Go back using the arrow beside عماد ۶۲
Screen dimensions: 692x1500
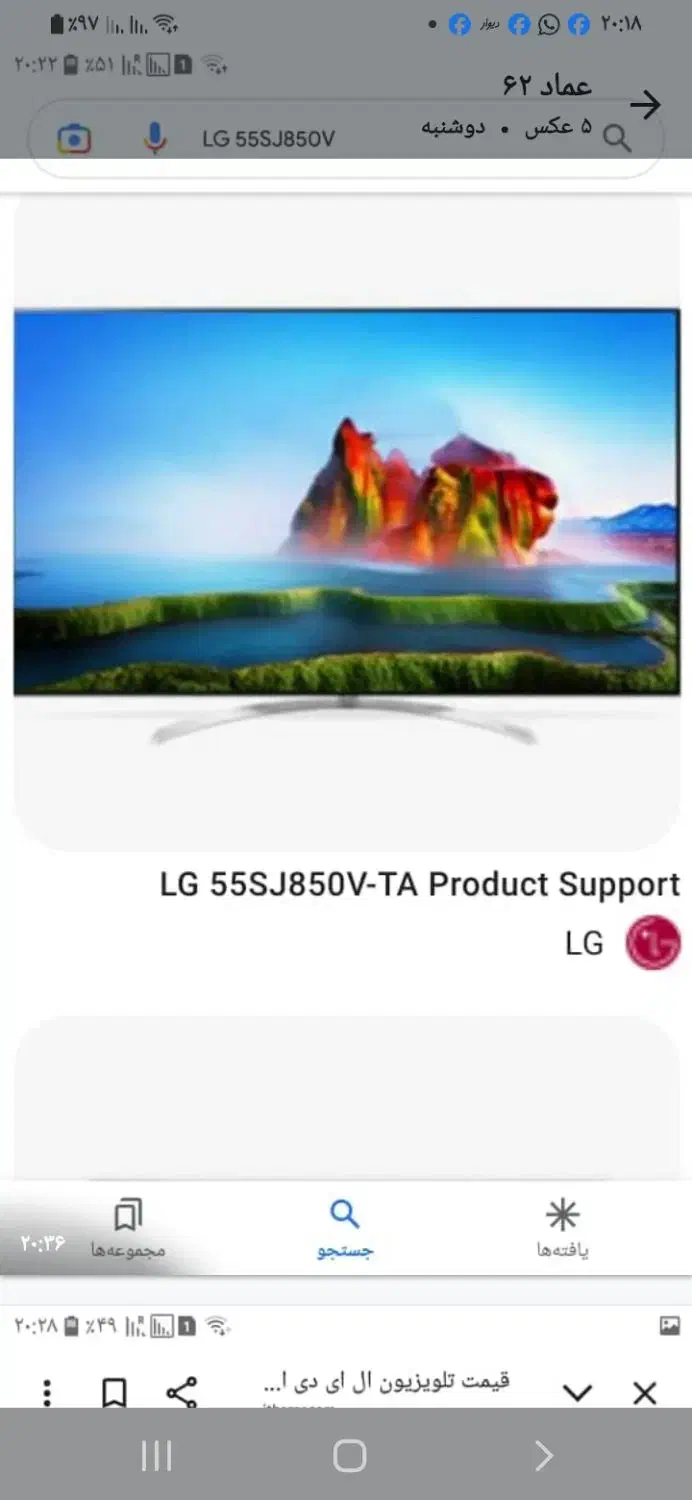tap(646, 104)
